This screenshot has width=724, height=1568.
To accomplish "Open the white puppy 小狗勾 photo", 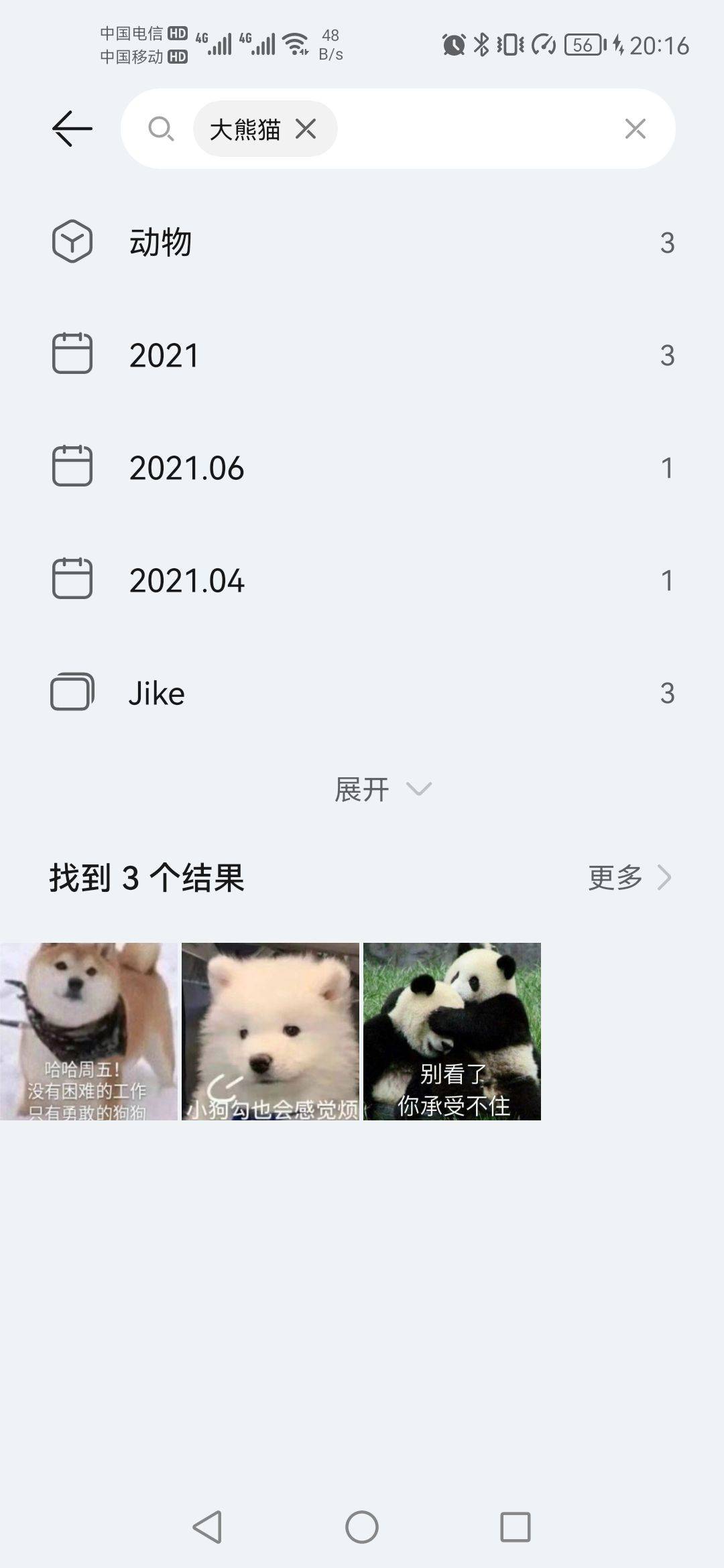I will tap(270, 1031).
